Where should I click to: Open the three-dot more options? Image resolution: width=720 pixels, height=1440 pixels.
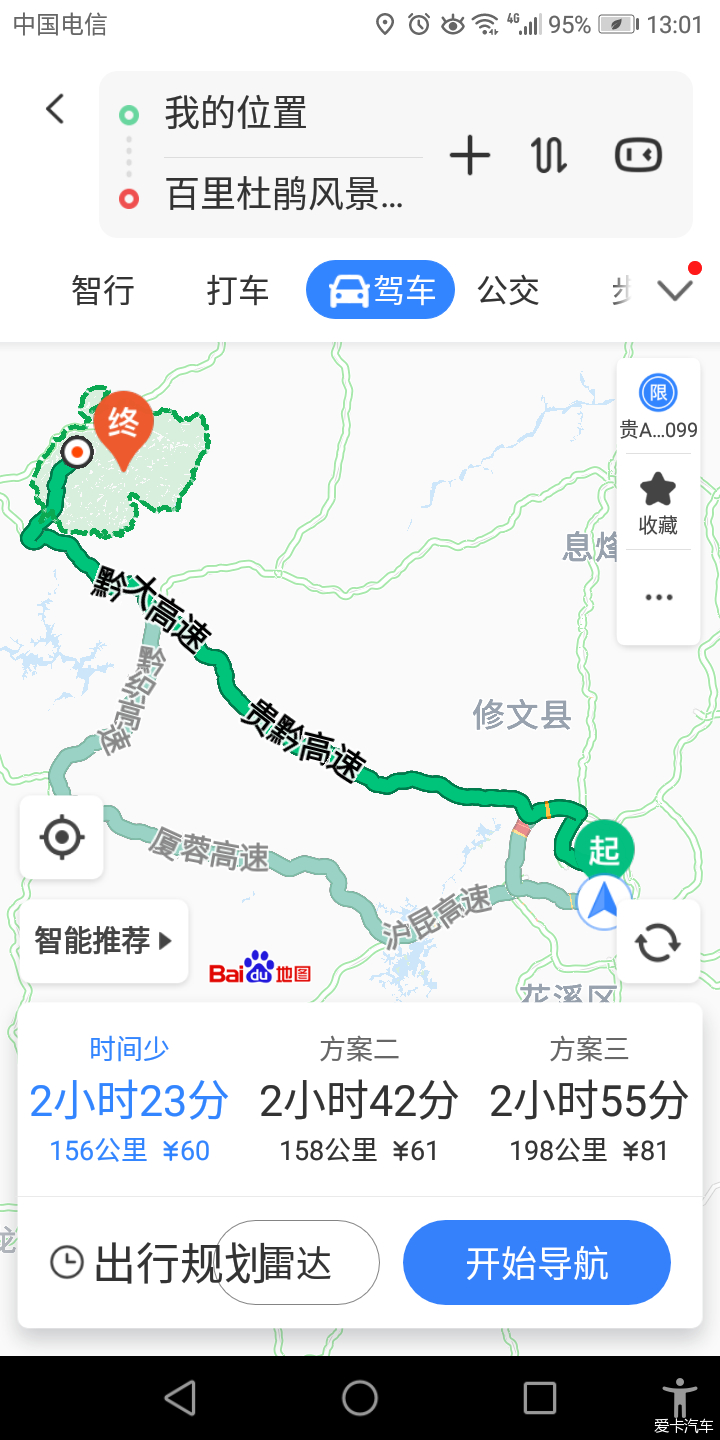click(x=658, y=597)
